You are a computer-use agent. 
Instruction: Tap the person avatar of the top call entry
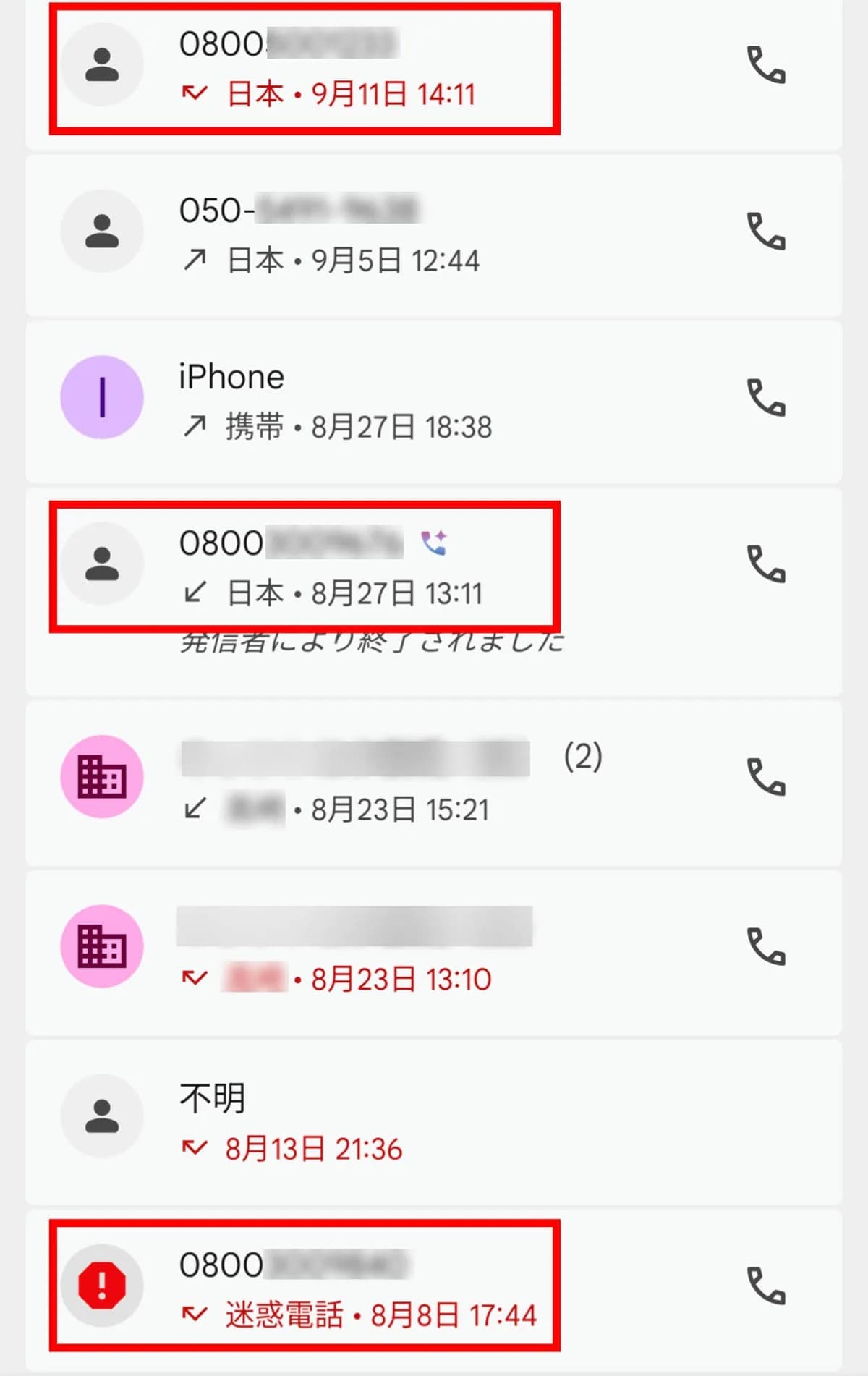coord(101,65)
